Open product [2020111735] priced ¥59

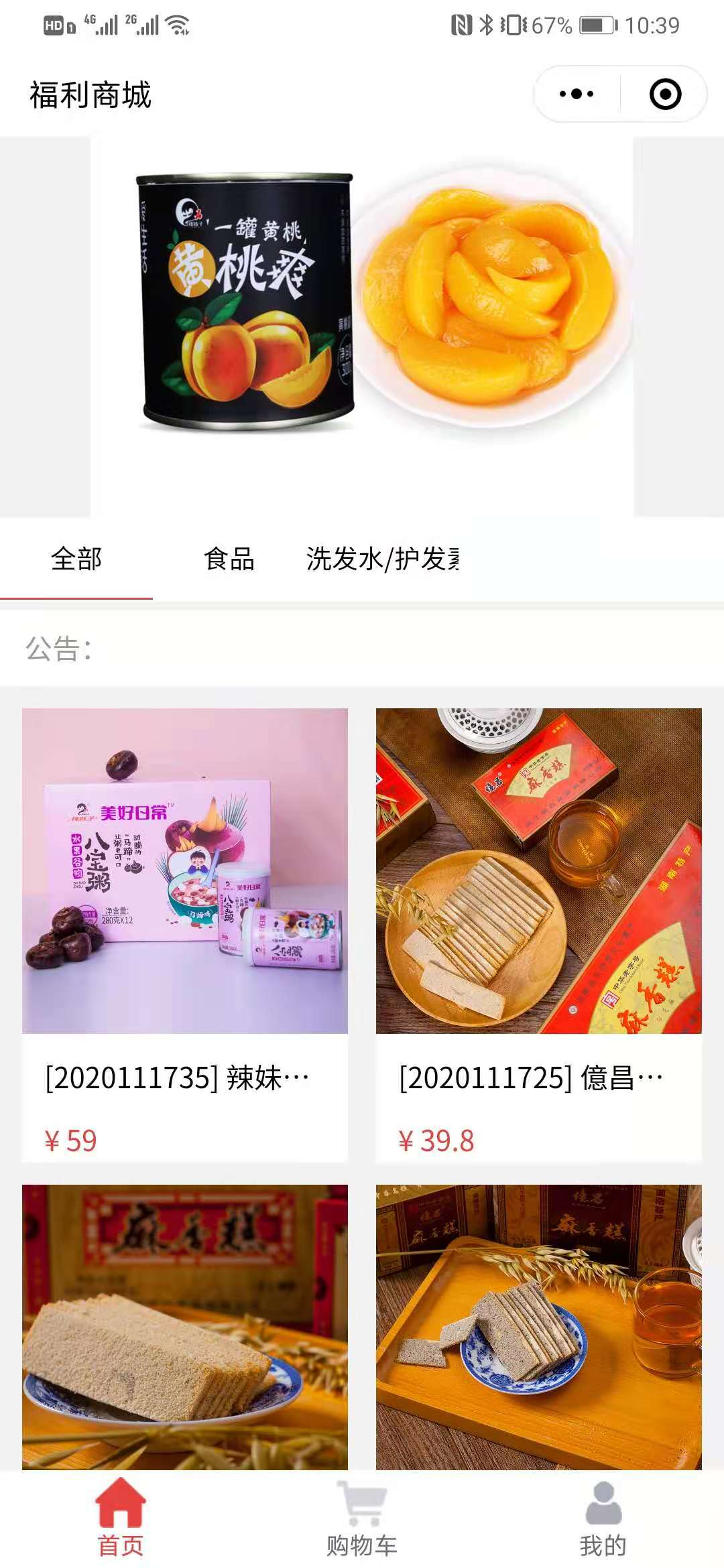[x=185, y=935]
